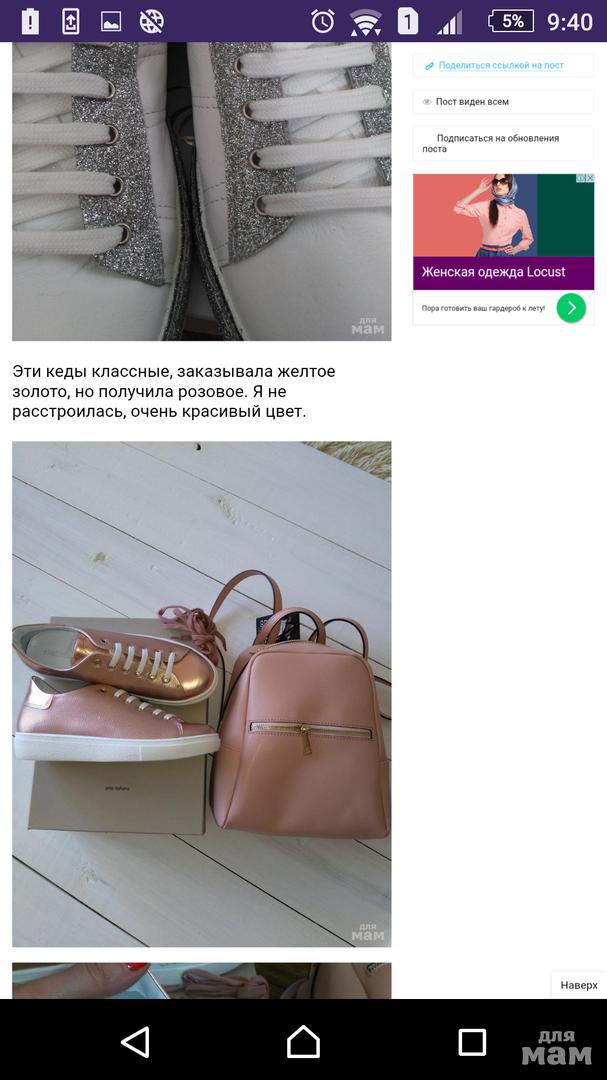Go back with the system back button
Image resolution: width=607 pixels, height=1080 pixels.
(x=135, y=1042)
